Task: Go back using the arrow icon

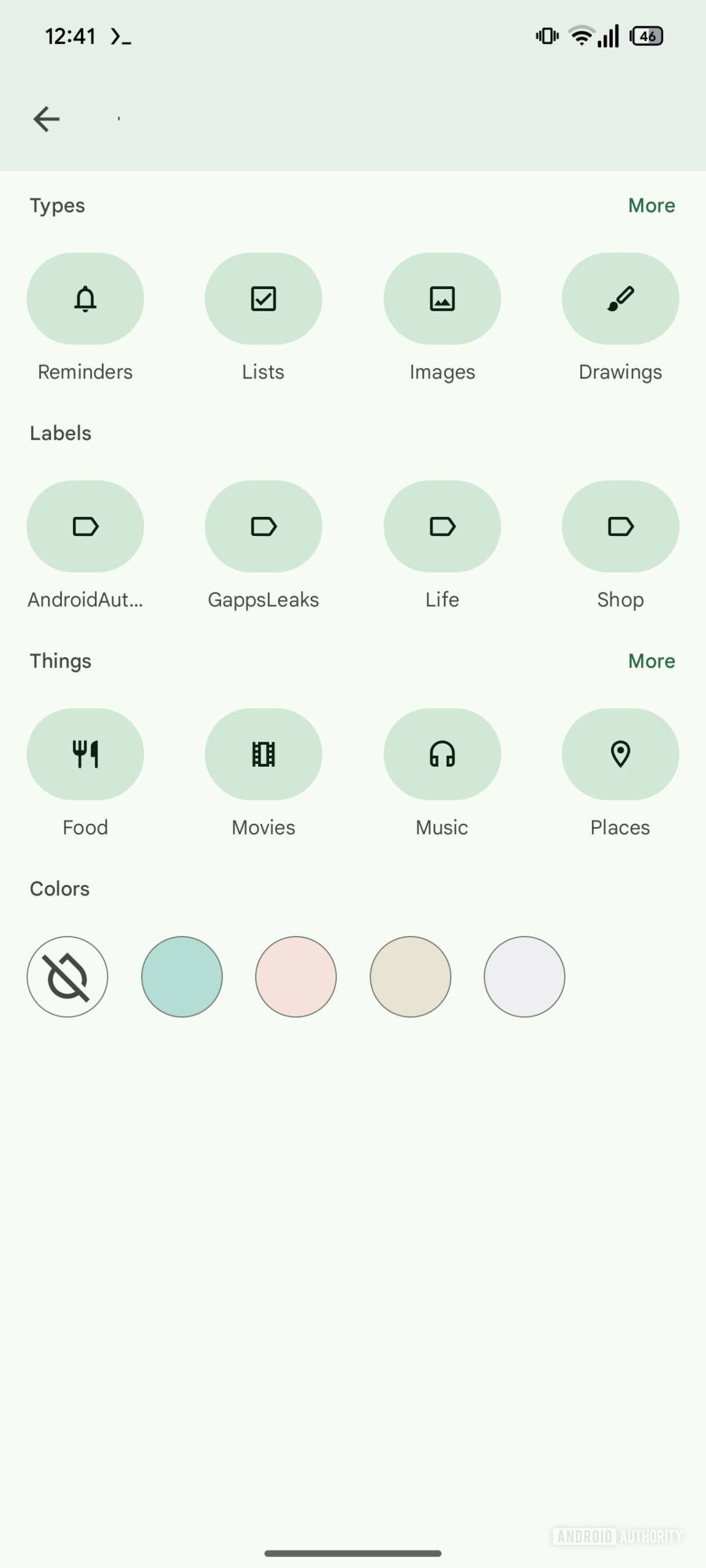Action: point(47,119)
